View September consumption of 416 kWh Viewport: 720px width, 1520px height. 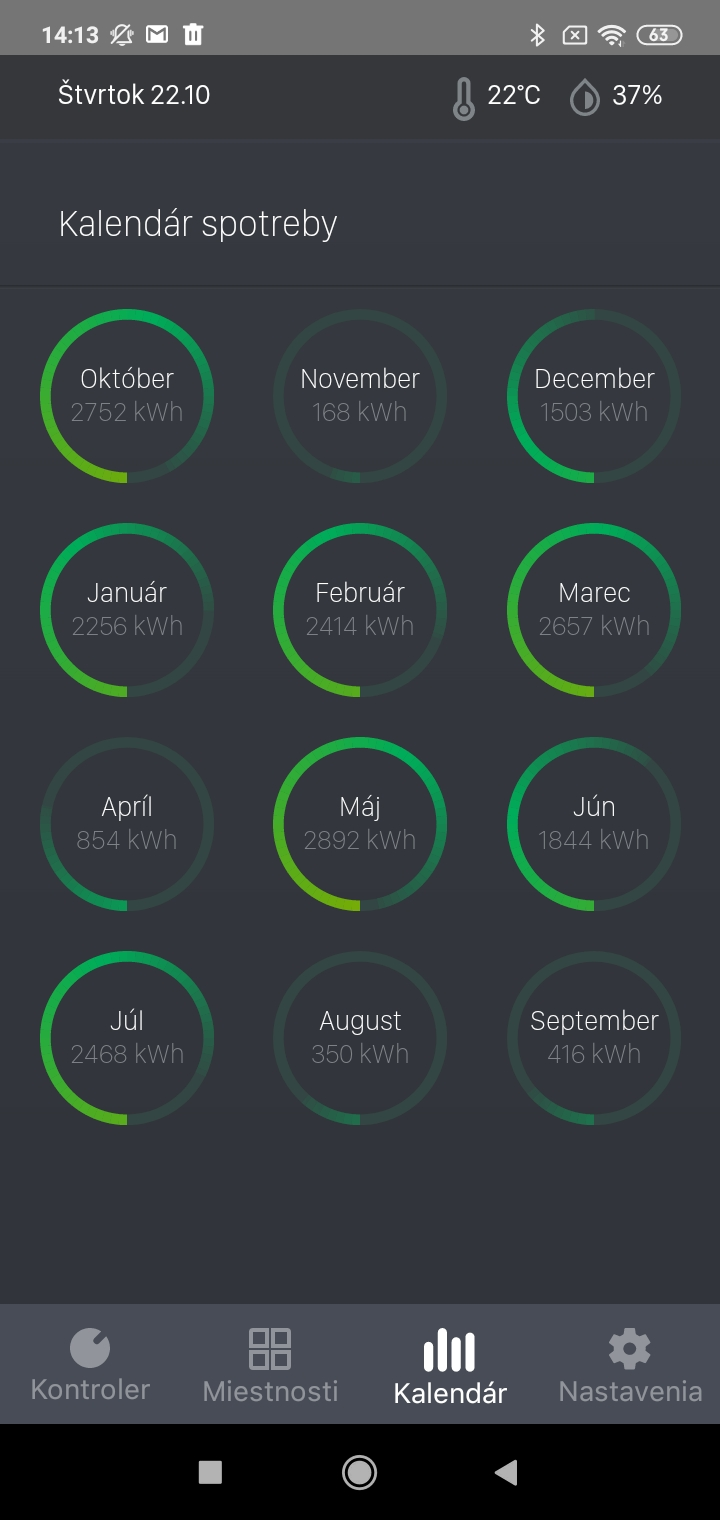click(x=594, y=1038)
